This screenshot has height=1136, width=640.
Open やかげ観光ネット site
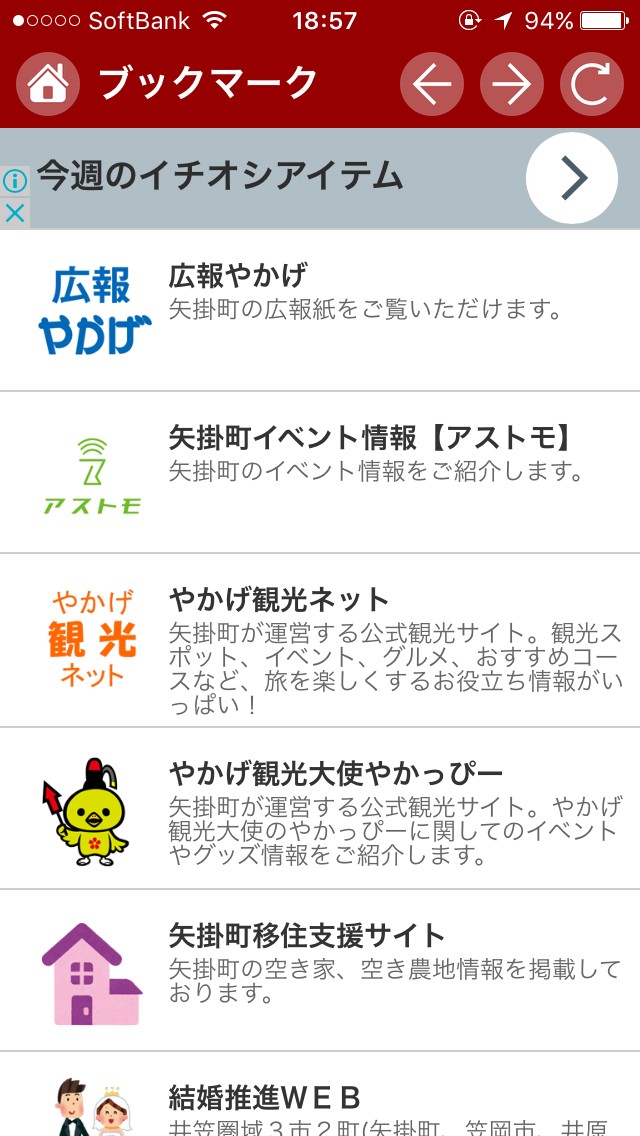320,640
